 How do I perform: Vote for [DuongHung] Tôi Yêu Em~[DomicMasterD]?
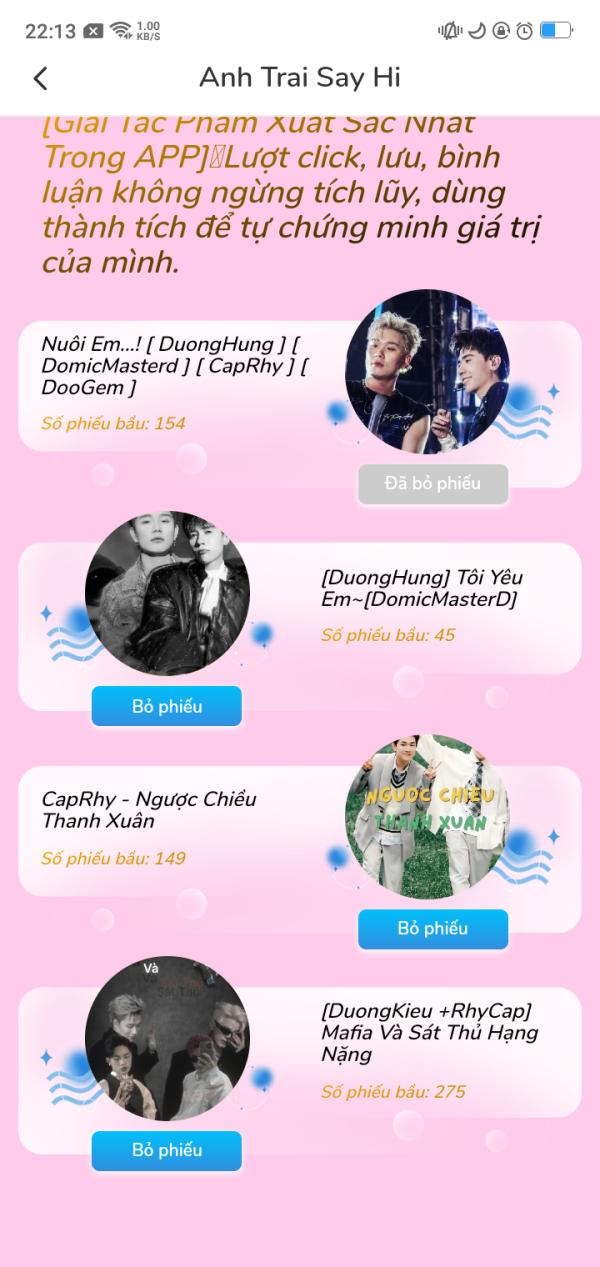pyautogui.click(x=167, y=706)
